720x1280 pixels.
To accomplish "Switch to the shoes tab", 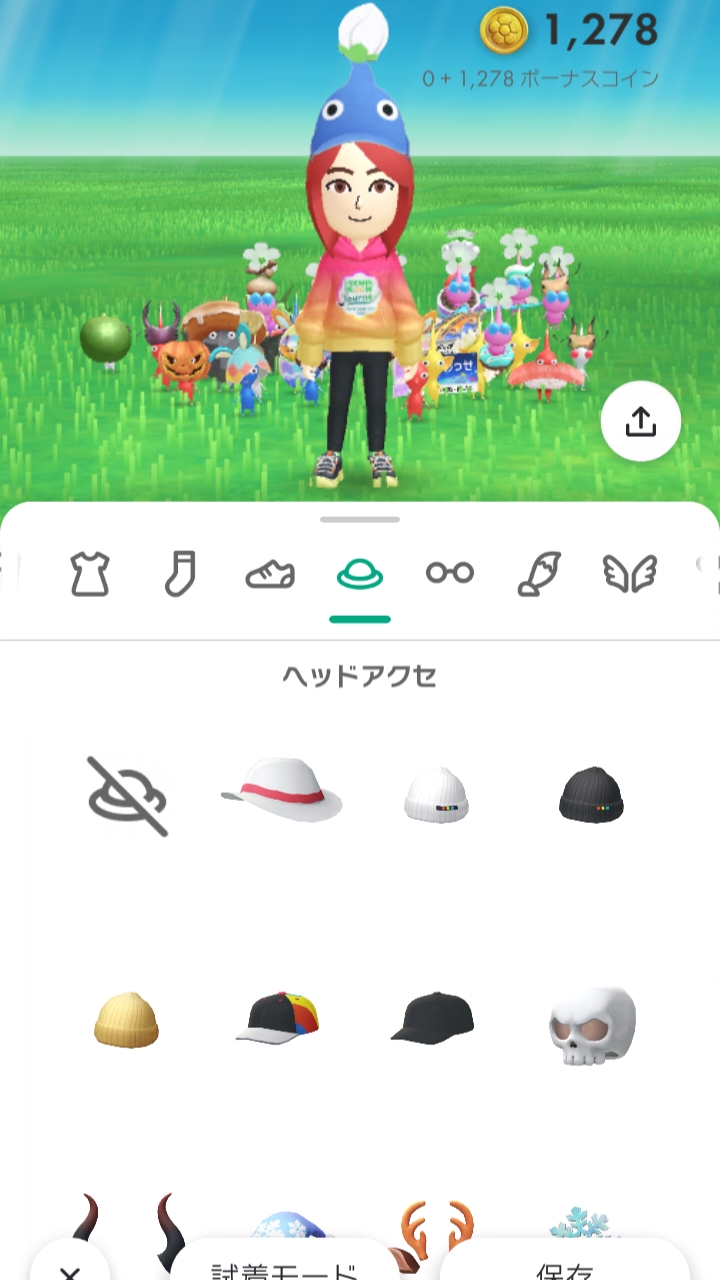I will coord(270,574).
